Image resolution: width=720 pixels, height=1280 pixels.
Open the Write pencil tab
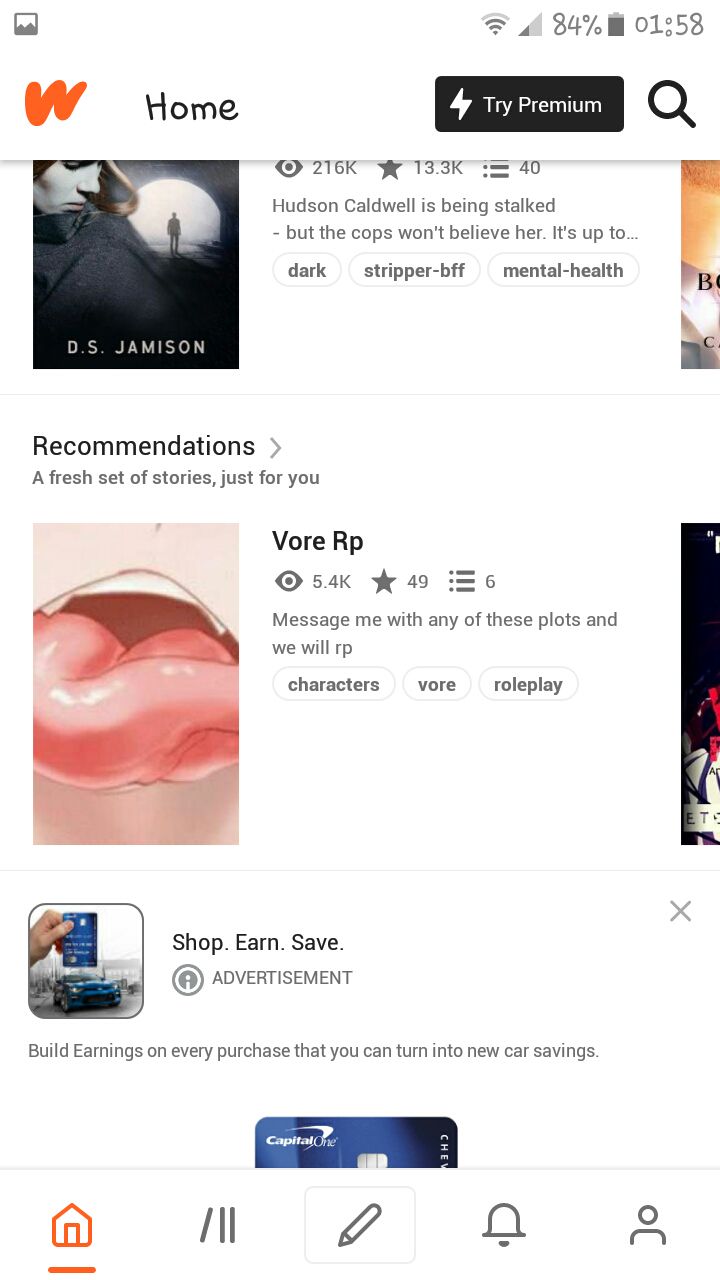click(360, 1225)
